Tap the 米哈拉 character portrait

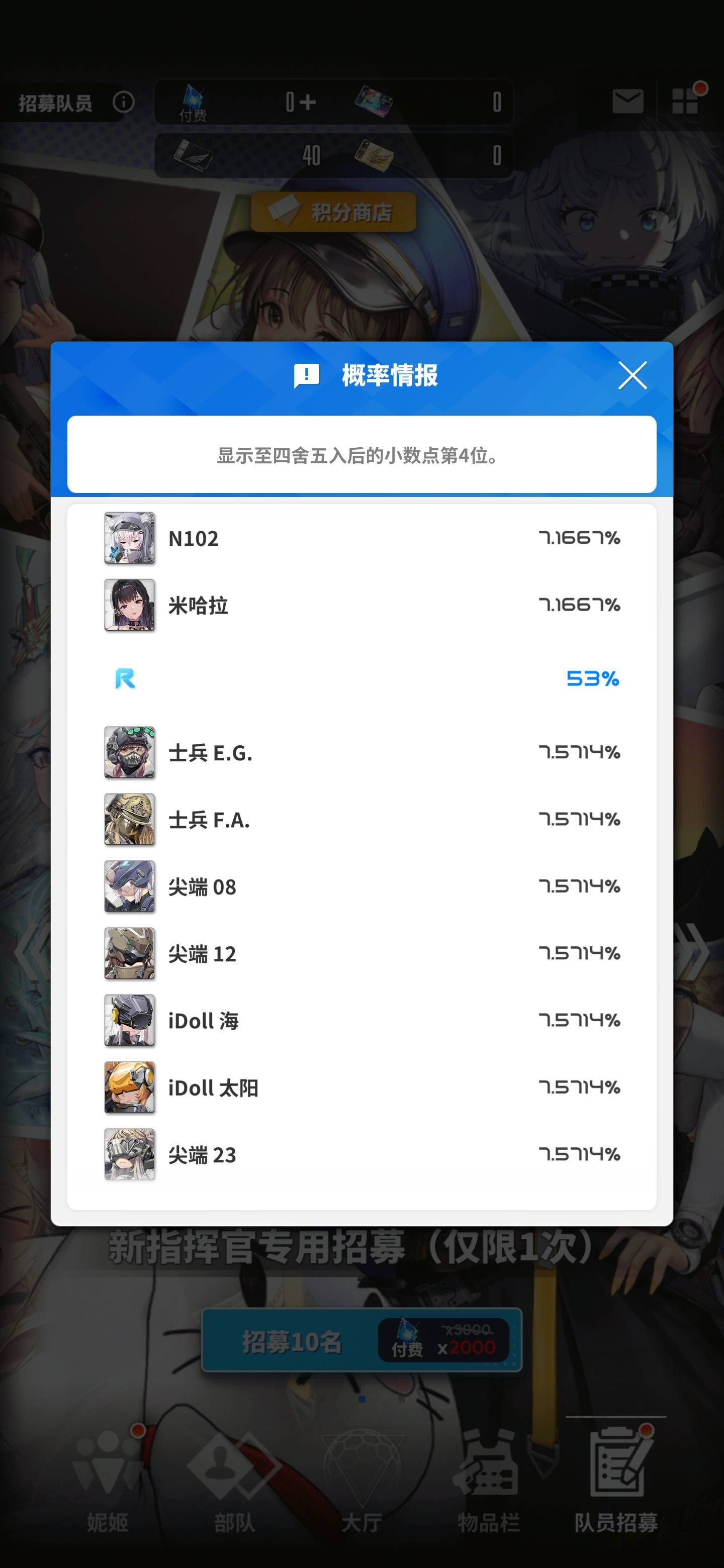129,605
